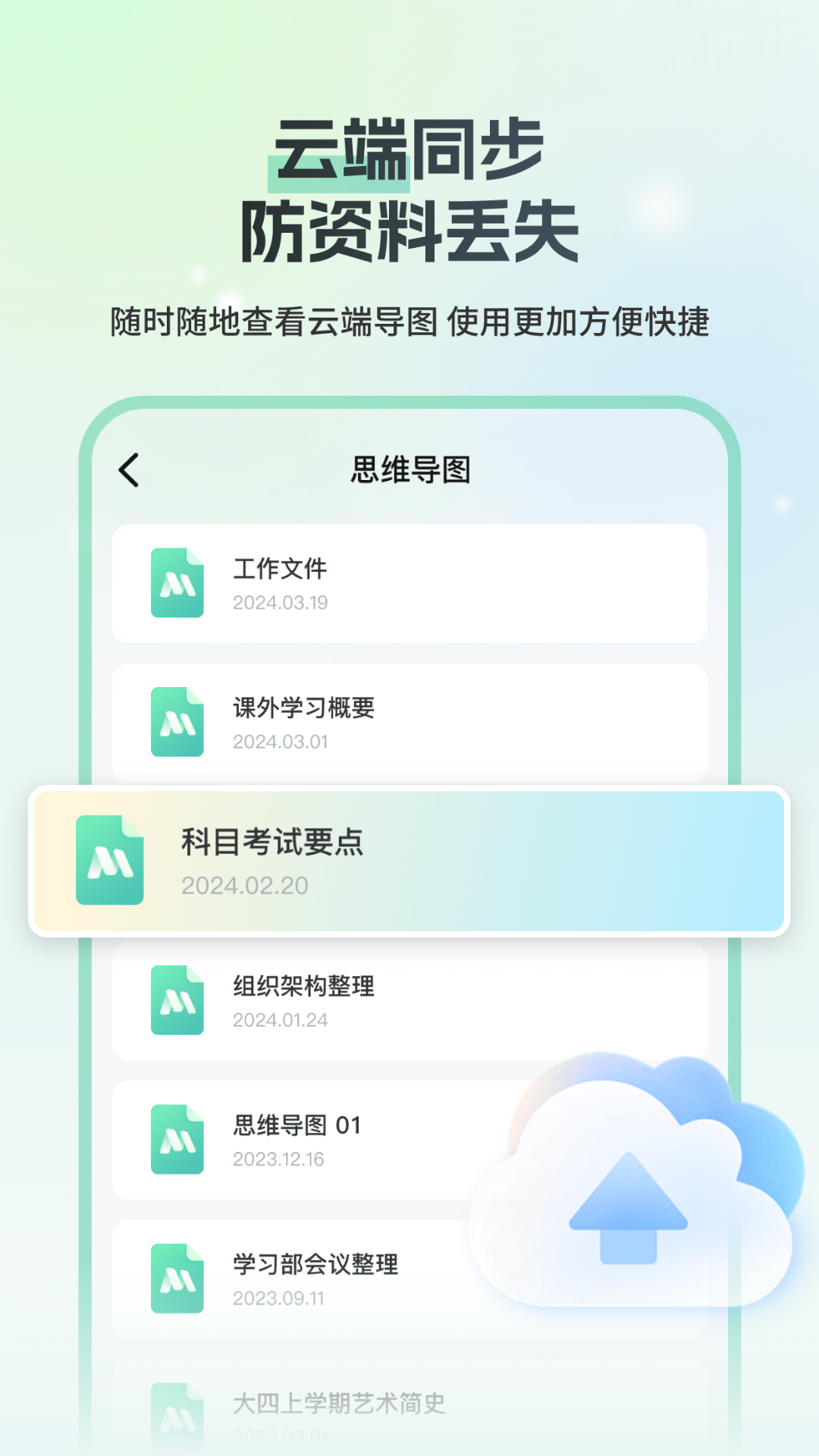Select the 课外学习概要 list item

(x=409, y=720)
